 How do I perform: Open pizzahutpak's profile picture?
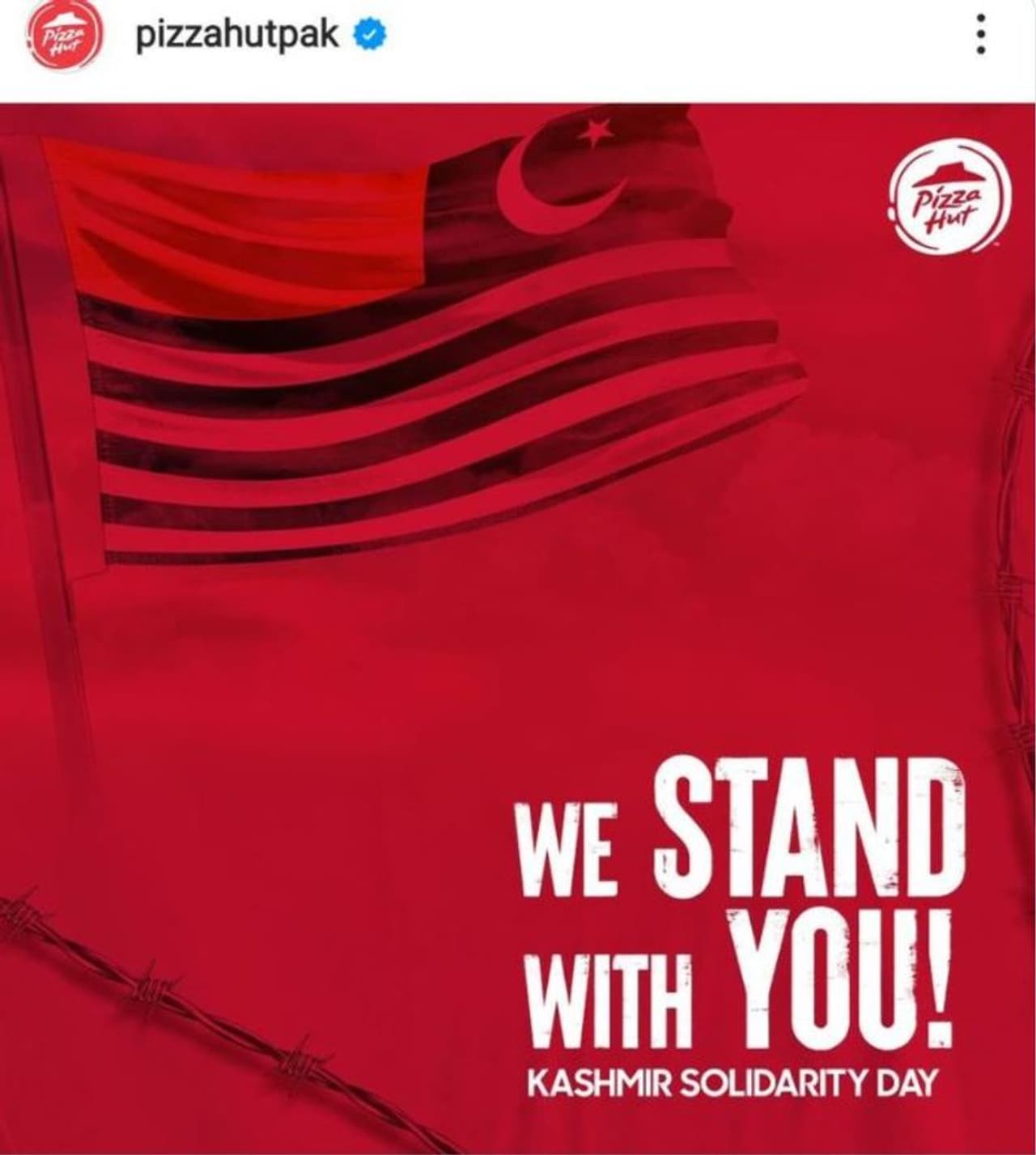(x=63, y=38)
